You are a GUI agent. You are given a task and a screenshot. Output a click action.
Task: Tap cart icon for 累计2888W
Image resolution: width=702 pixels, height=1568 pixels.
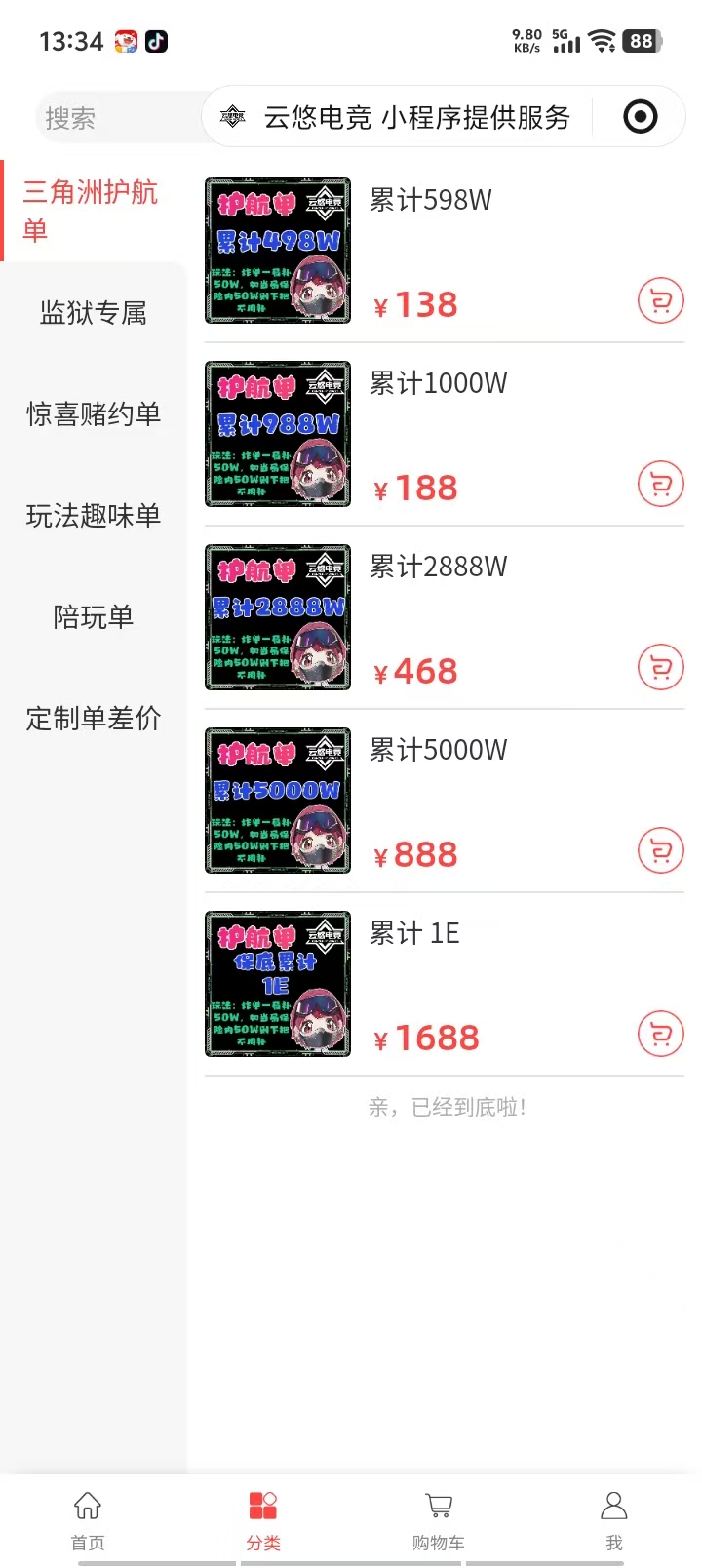(x=660, y=668)
